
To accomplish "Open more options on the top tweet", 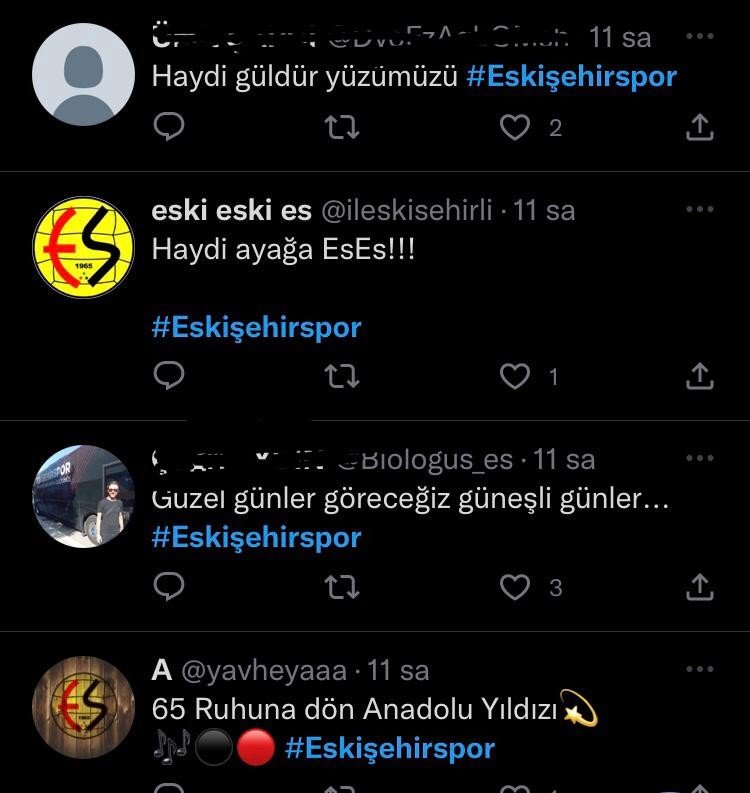I will (x=700, y=34).
